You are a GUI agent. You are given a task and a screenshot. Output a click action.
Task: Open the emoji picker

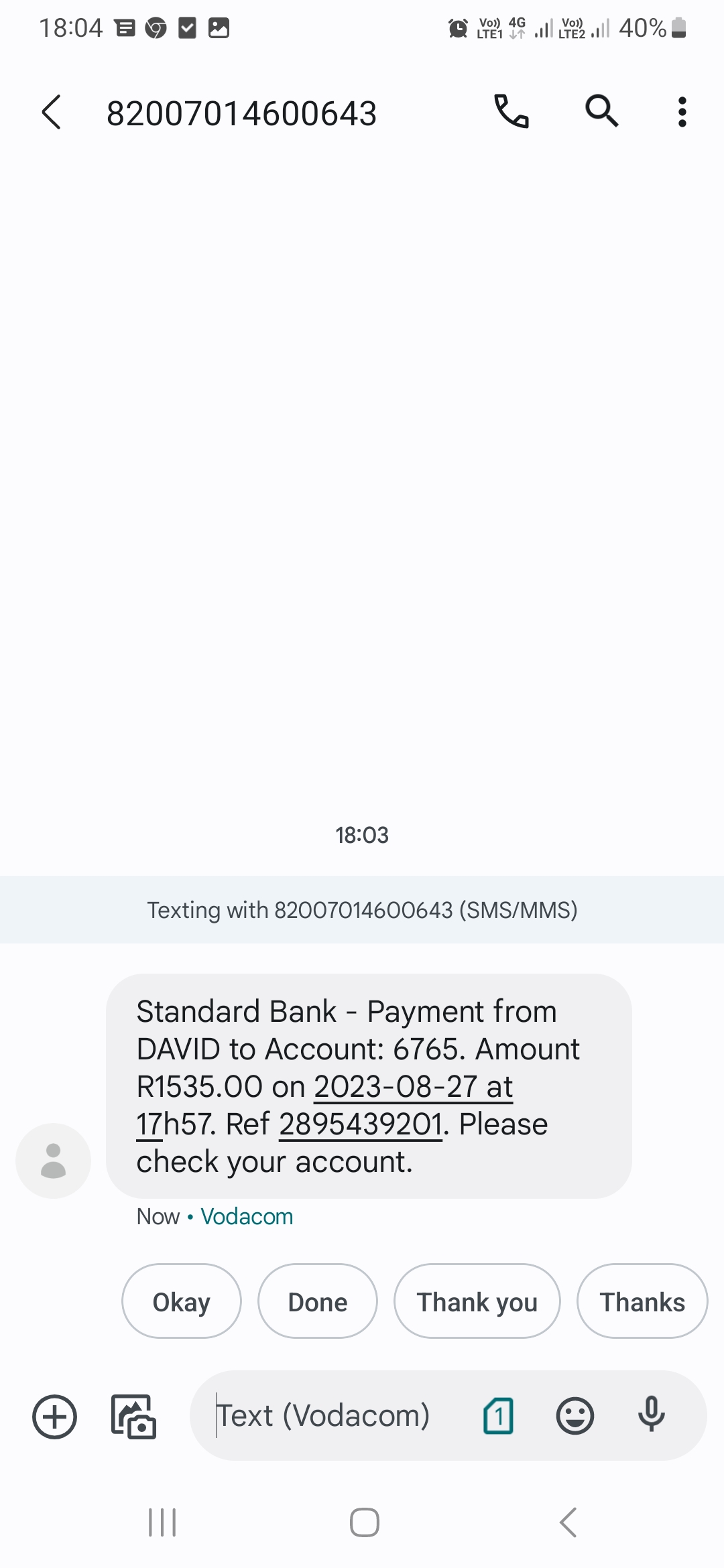575,1416
